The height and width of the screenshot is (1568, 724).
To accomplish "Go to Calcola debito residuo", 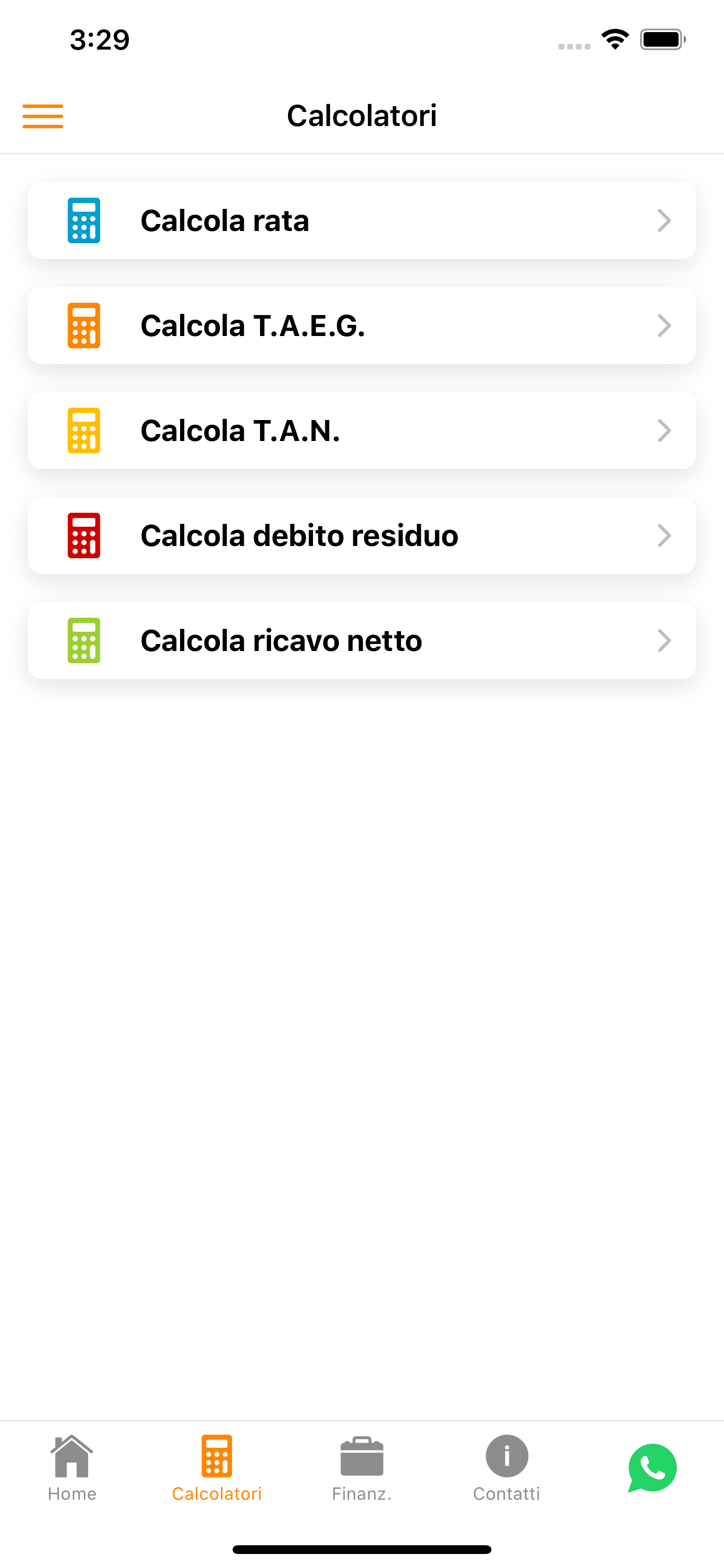I will point(362,535).
